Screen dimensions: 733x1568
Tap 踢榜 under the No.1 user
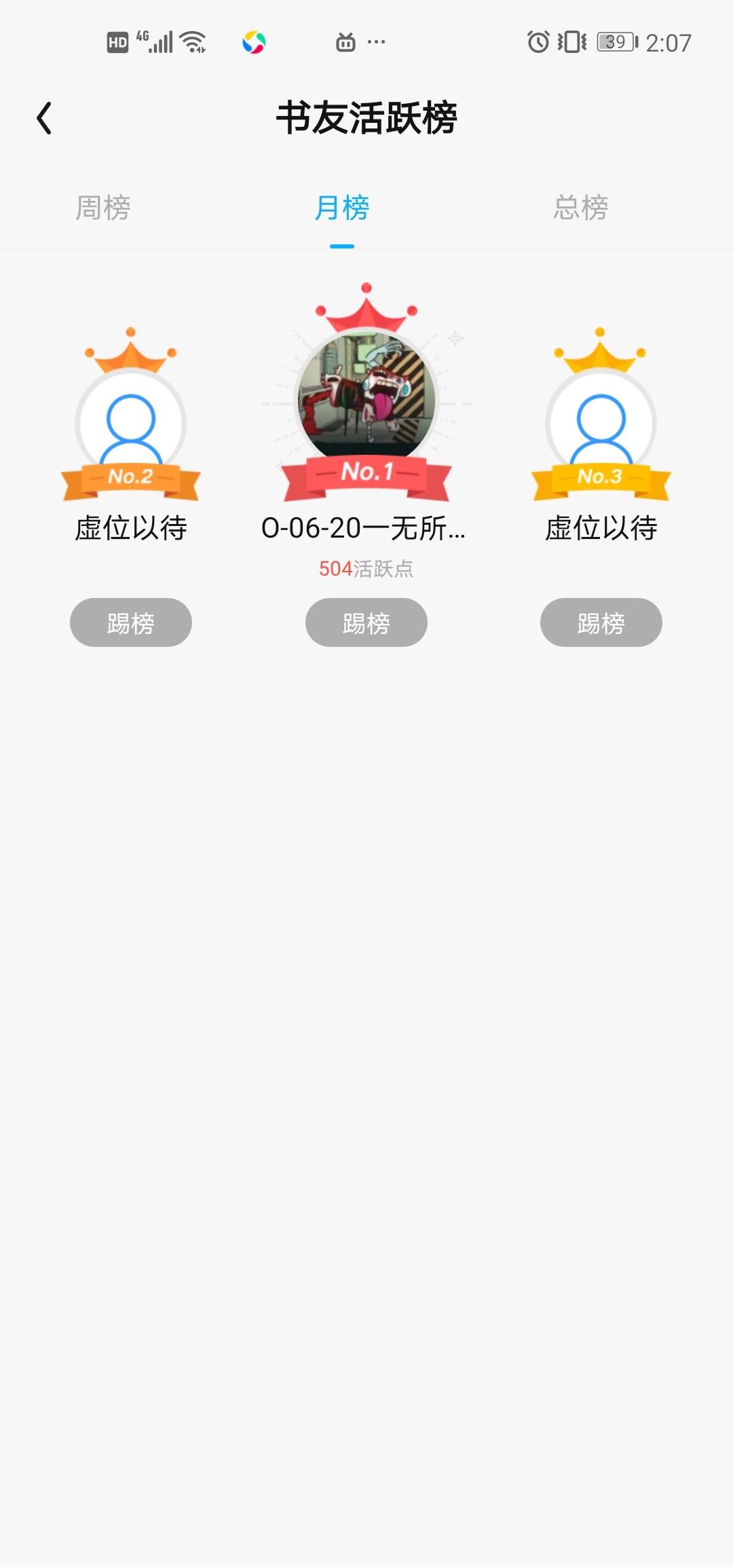[x=366, y=622]
